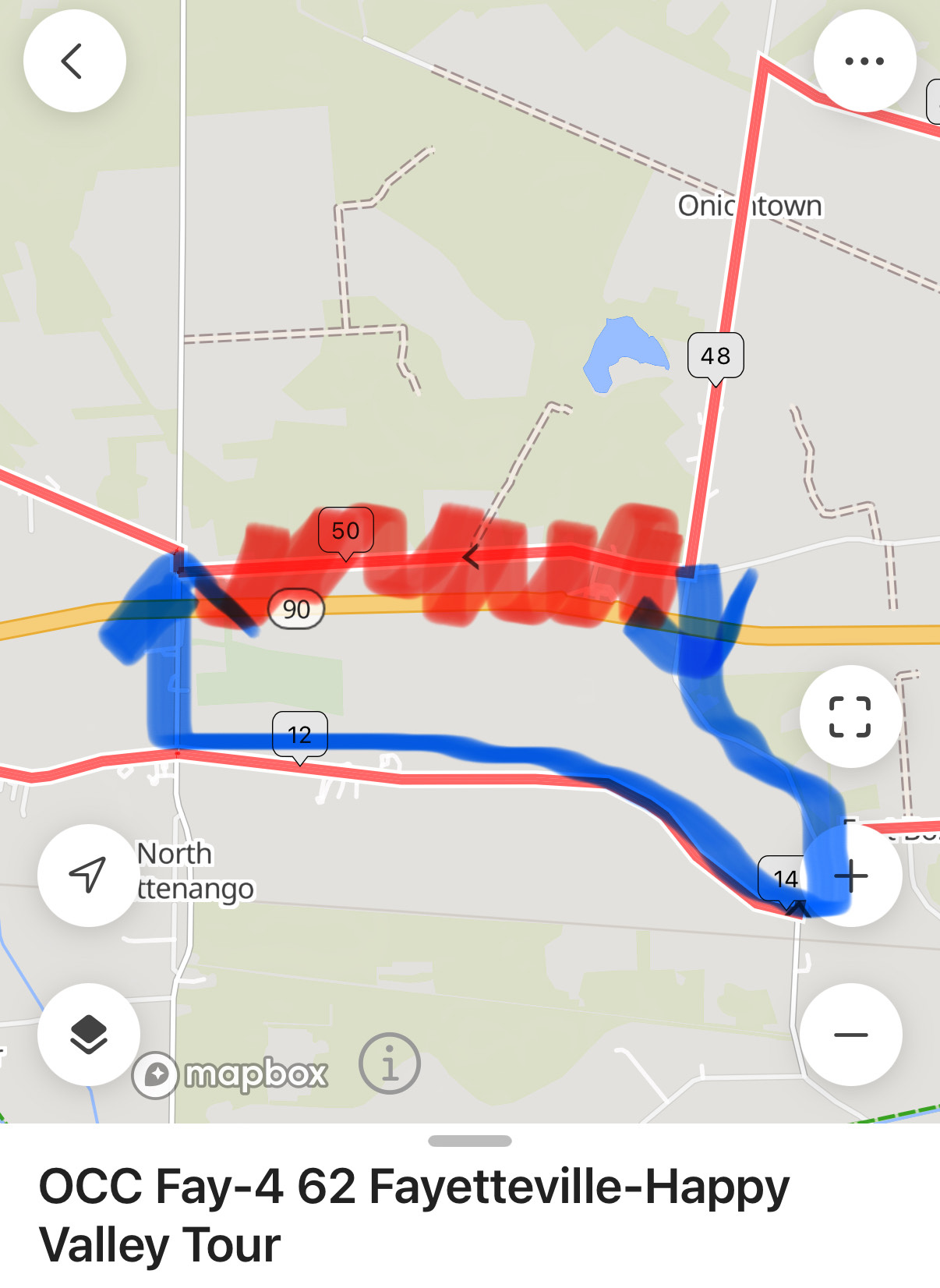Tap the sheet handle above route title
Screen dimensions: 940x1288
(x=470, y=1141)
